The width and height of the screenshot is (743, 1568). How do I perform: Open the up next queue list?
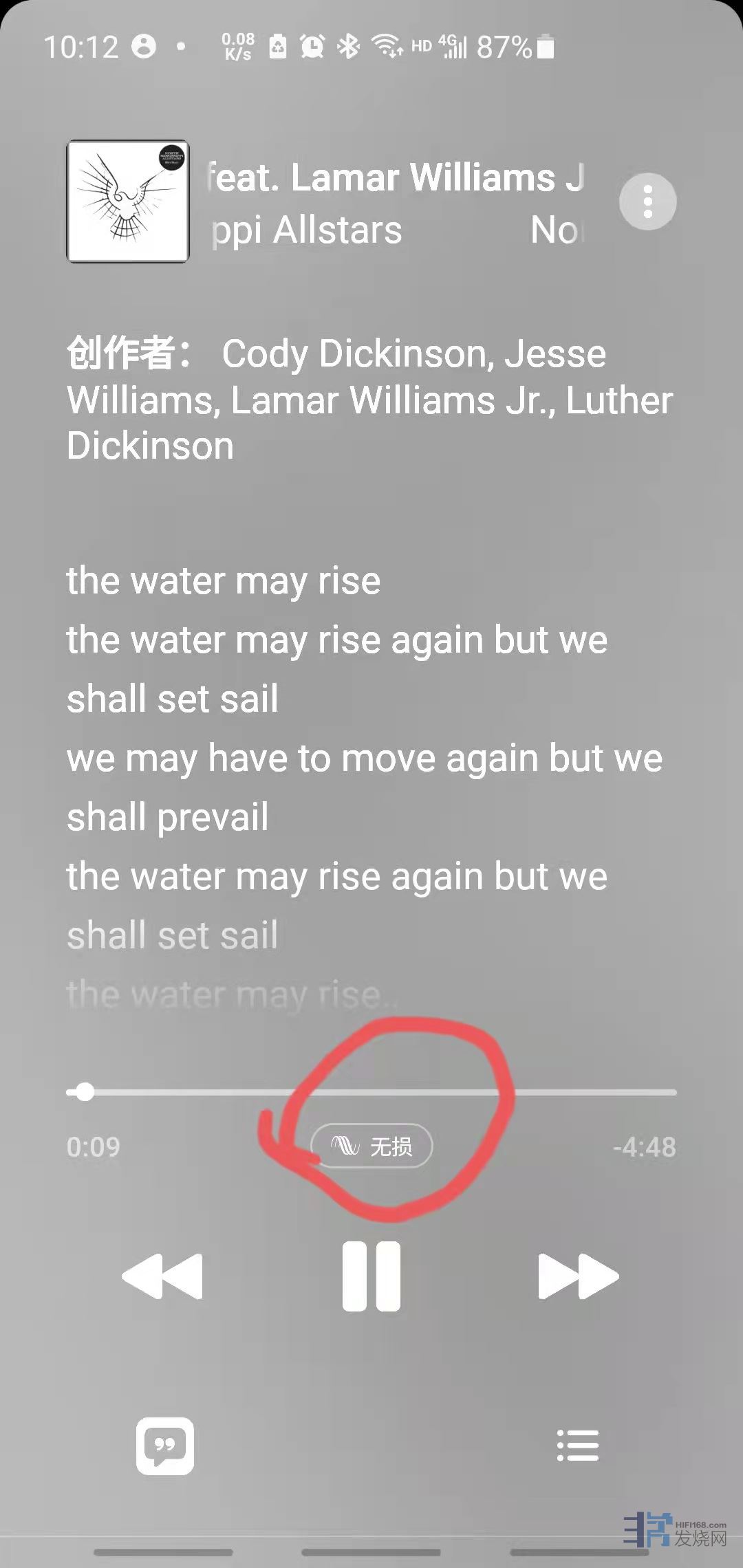(578, 1446)
